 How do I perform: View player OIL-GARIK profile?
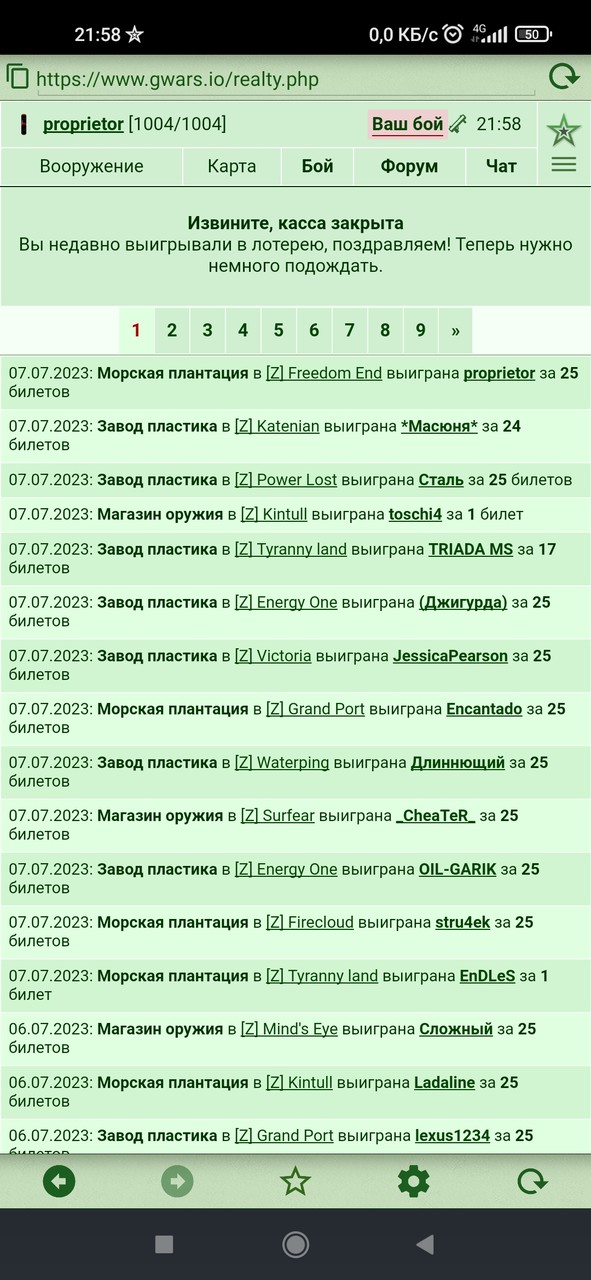point(457,869)
